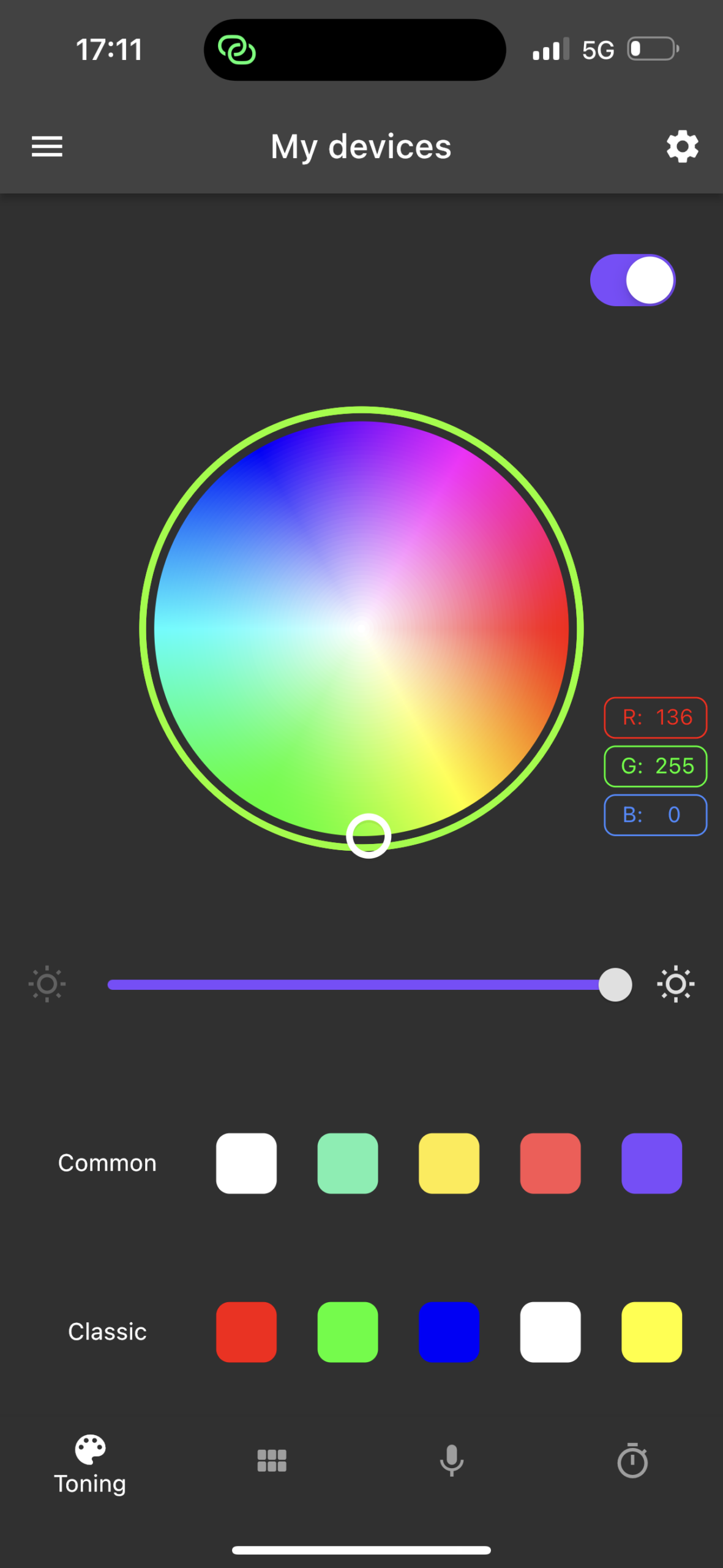Switch to the microphone tab

(452, 1461)
